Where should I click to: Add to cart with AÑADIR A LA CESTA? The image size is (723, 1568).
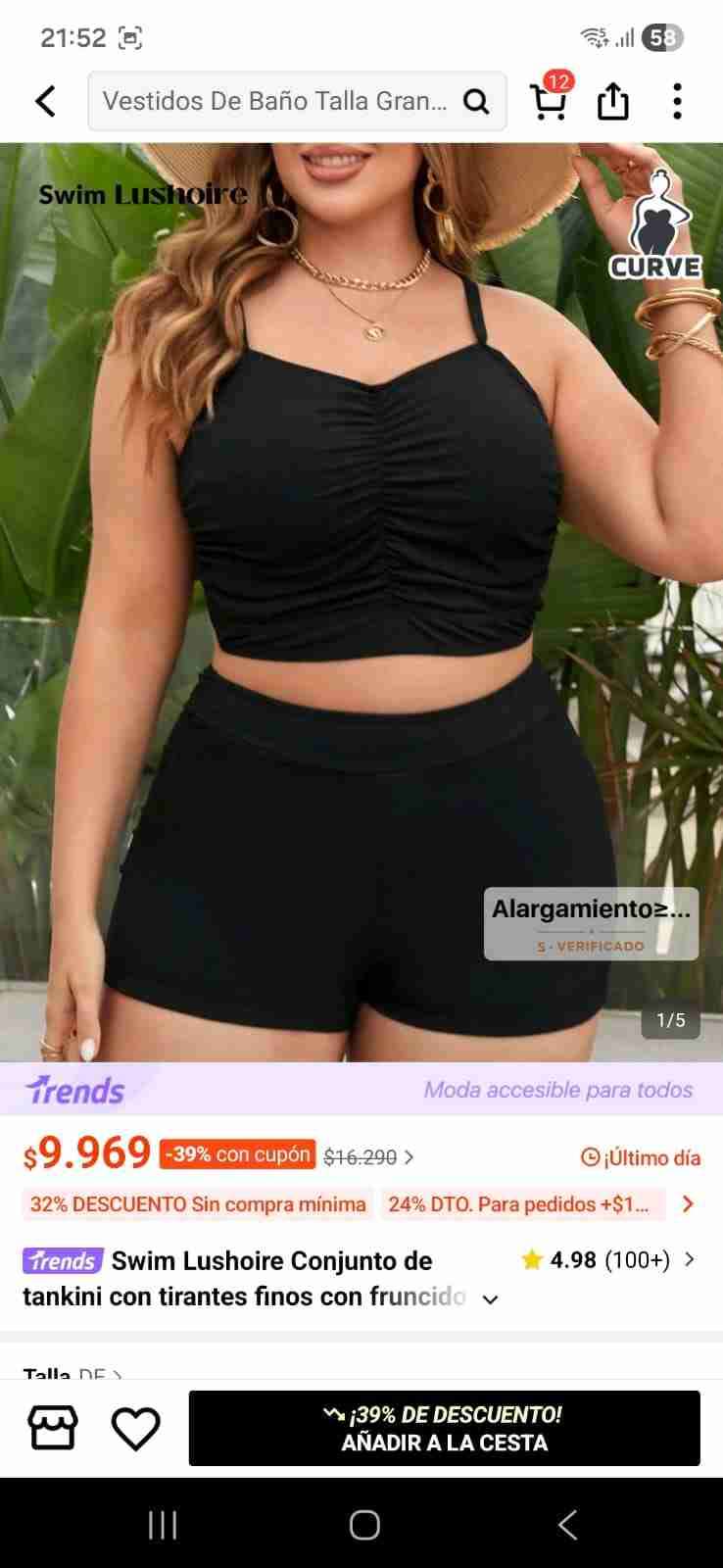pyautogui.click(x=444, y=1428)
